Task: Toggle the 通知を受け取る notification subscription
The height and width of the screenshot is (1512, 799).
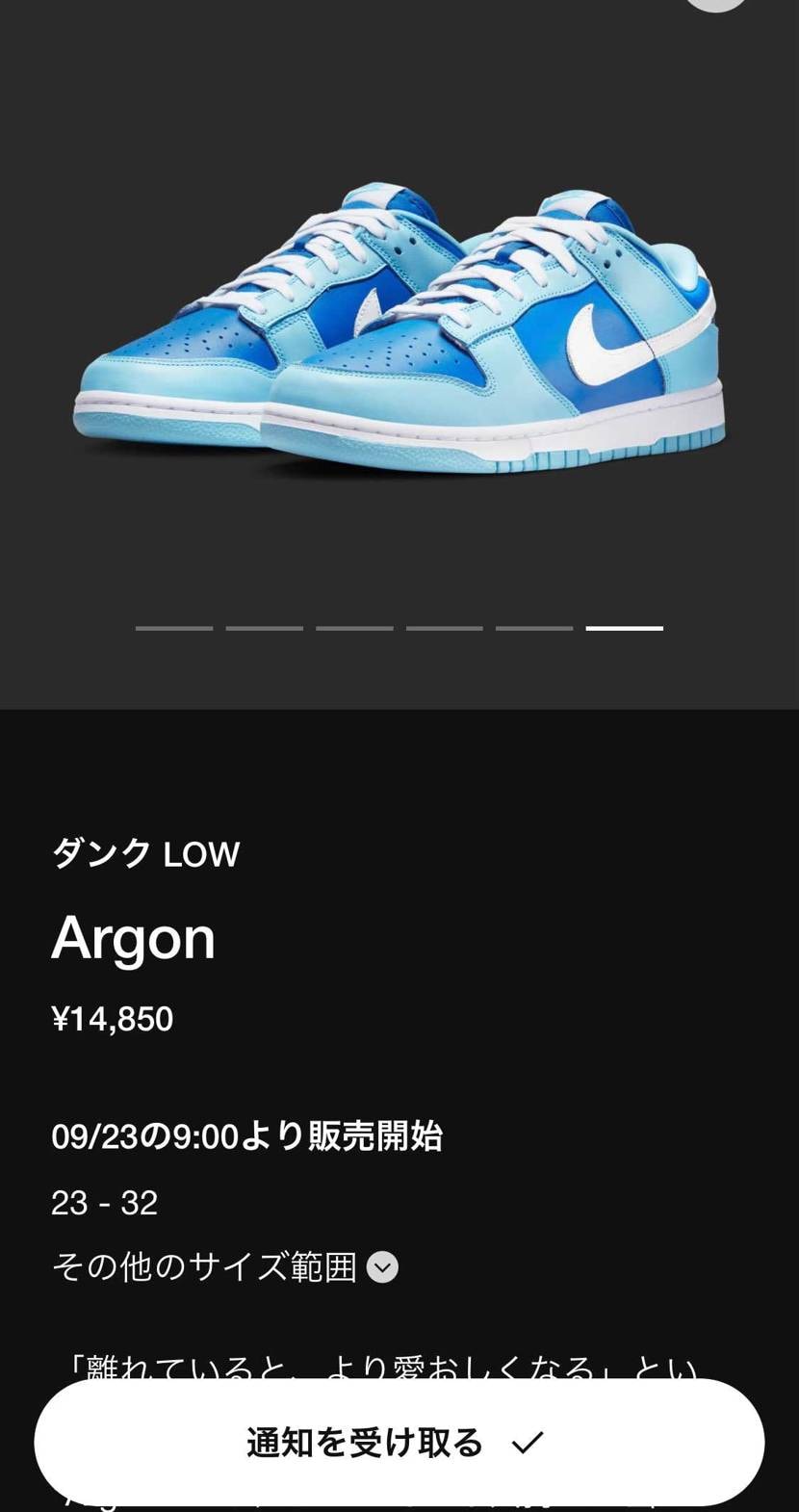Action: pos(399,1441)
